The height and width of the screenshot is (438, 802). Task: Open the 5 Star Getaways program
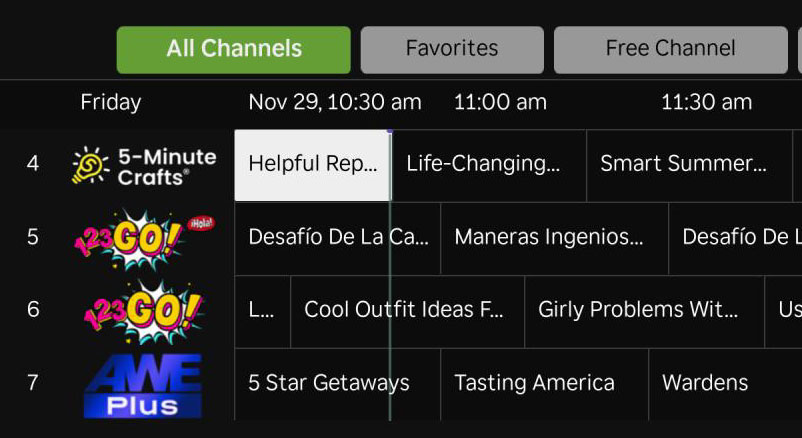(336, 384)
